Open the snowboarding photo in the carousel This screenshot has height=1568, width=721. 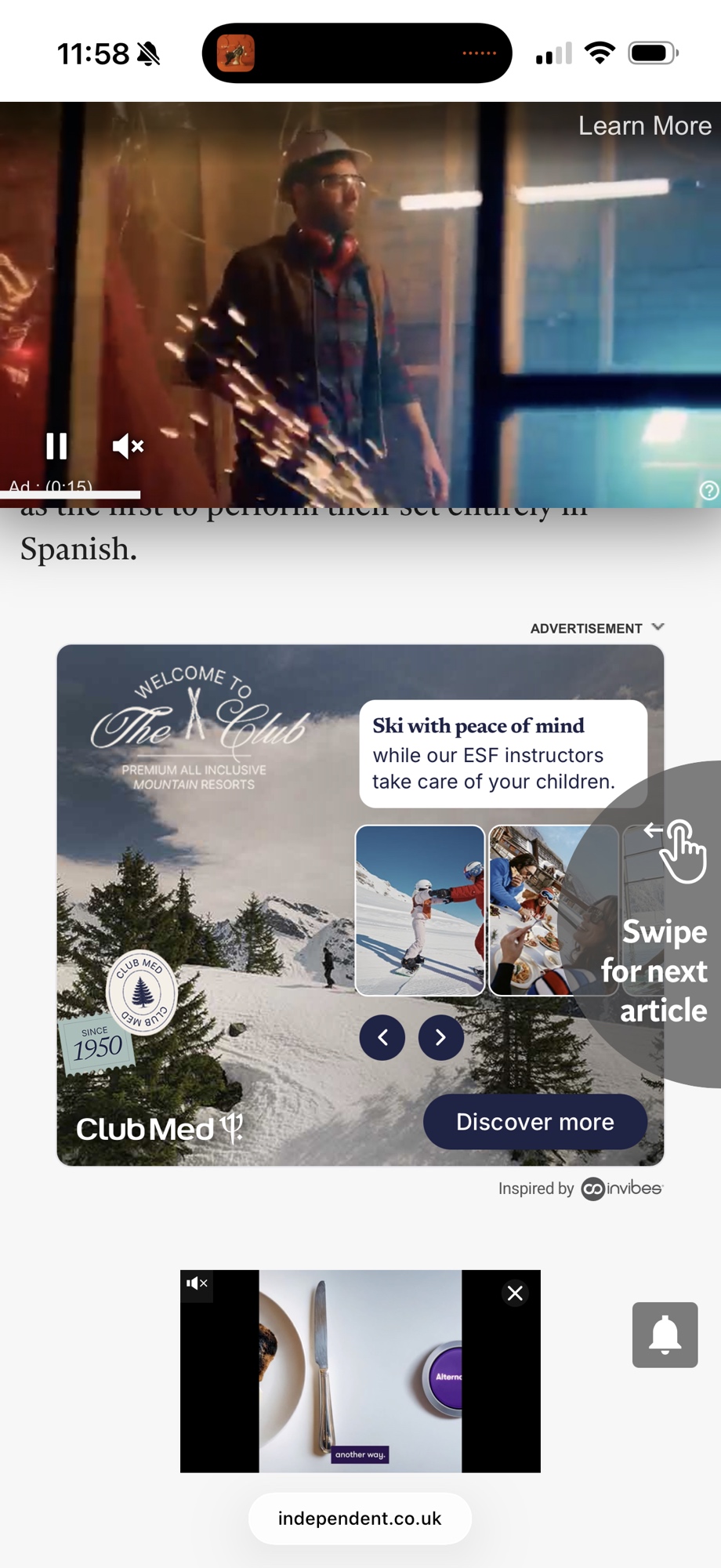click(420, 910)
